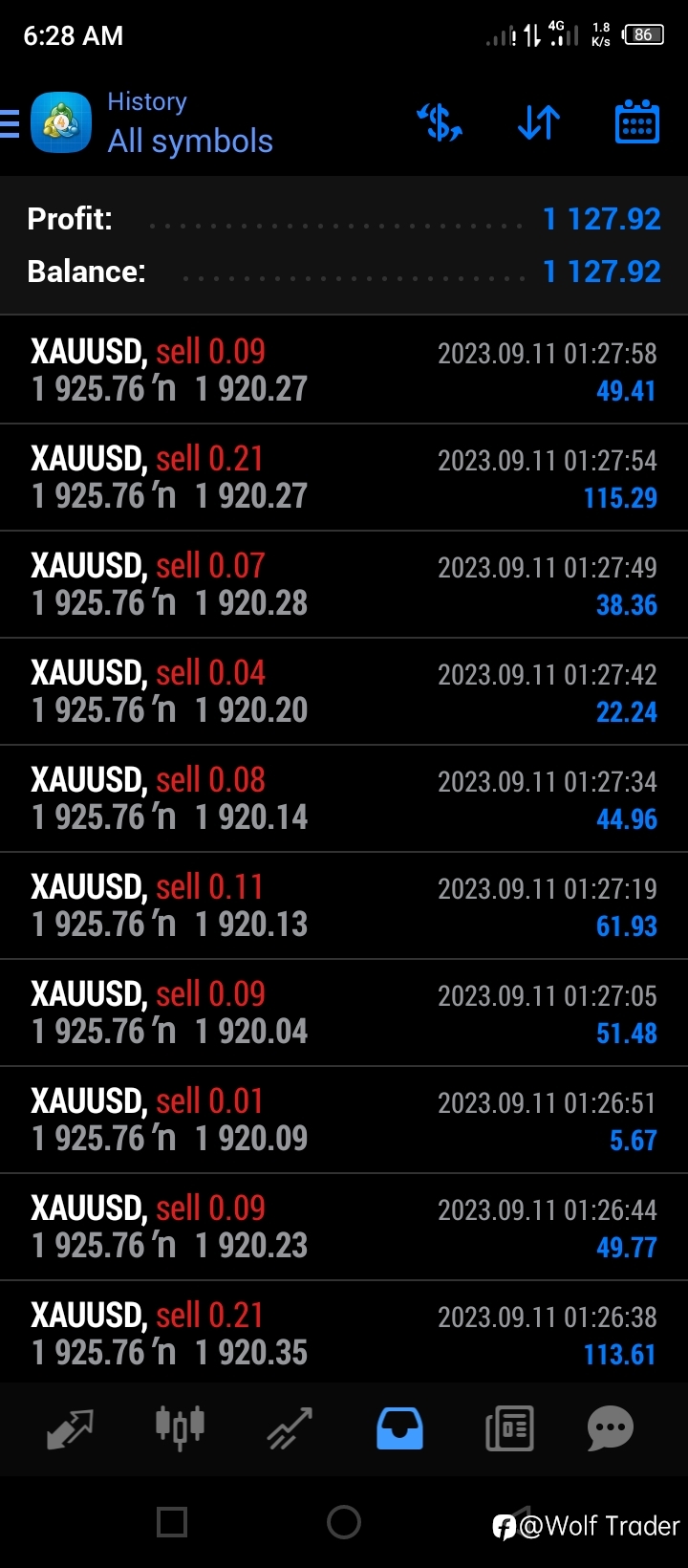Select the sell 0.07 trade entry

pyautogui.click(x=344, y=584)
